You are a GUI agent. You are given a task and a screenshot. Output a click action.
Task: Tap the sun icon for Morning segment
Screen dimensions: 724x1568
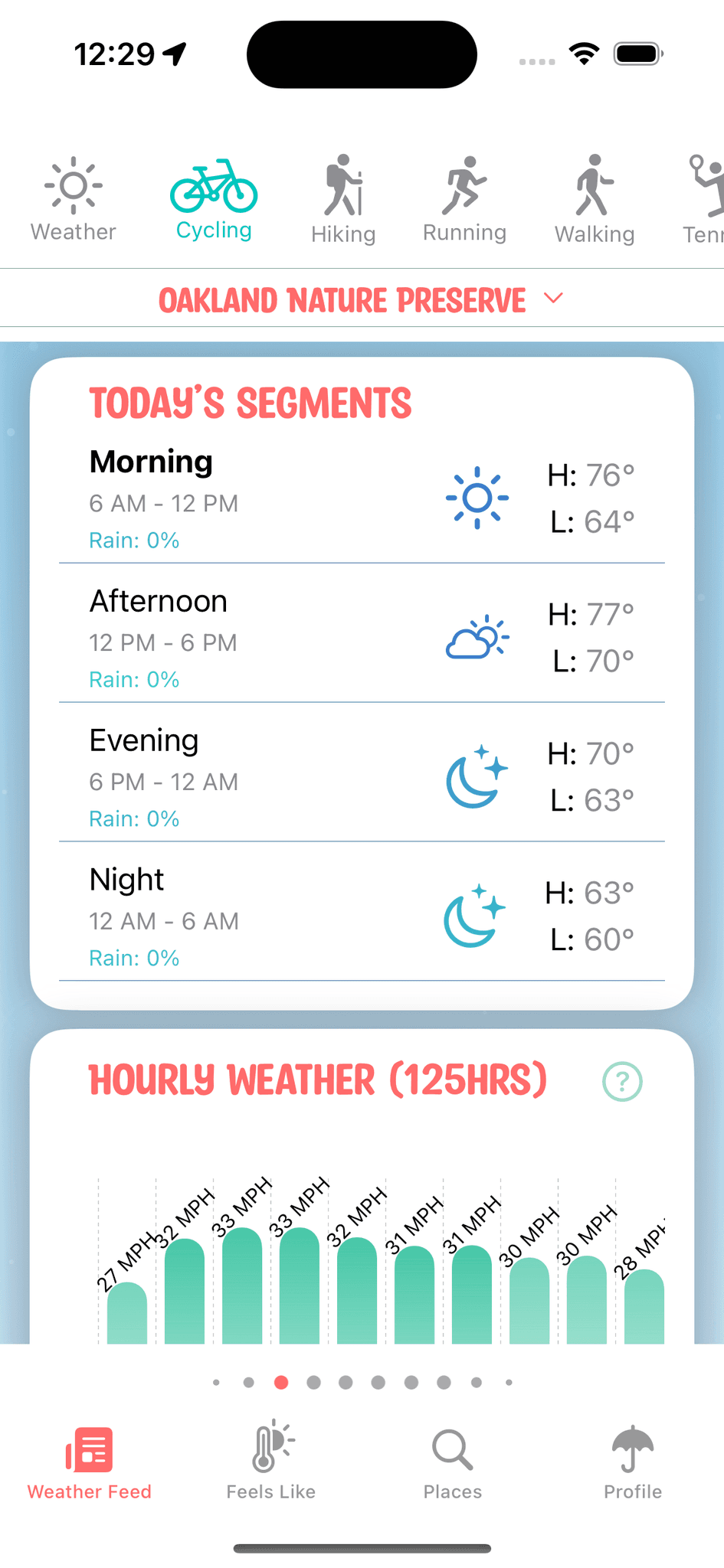coord(477,498)
